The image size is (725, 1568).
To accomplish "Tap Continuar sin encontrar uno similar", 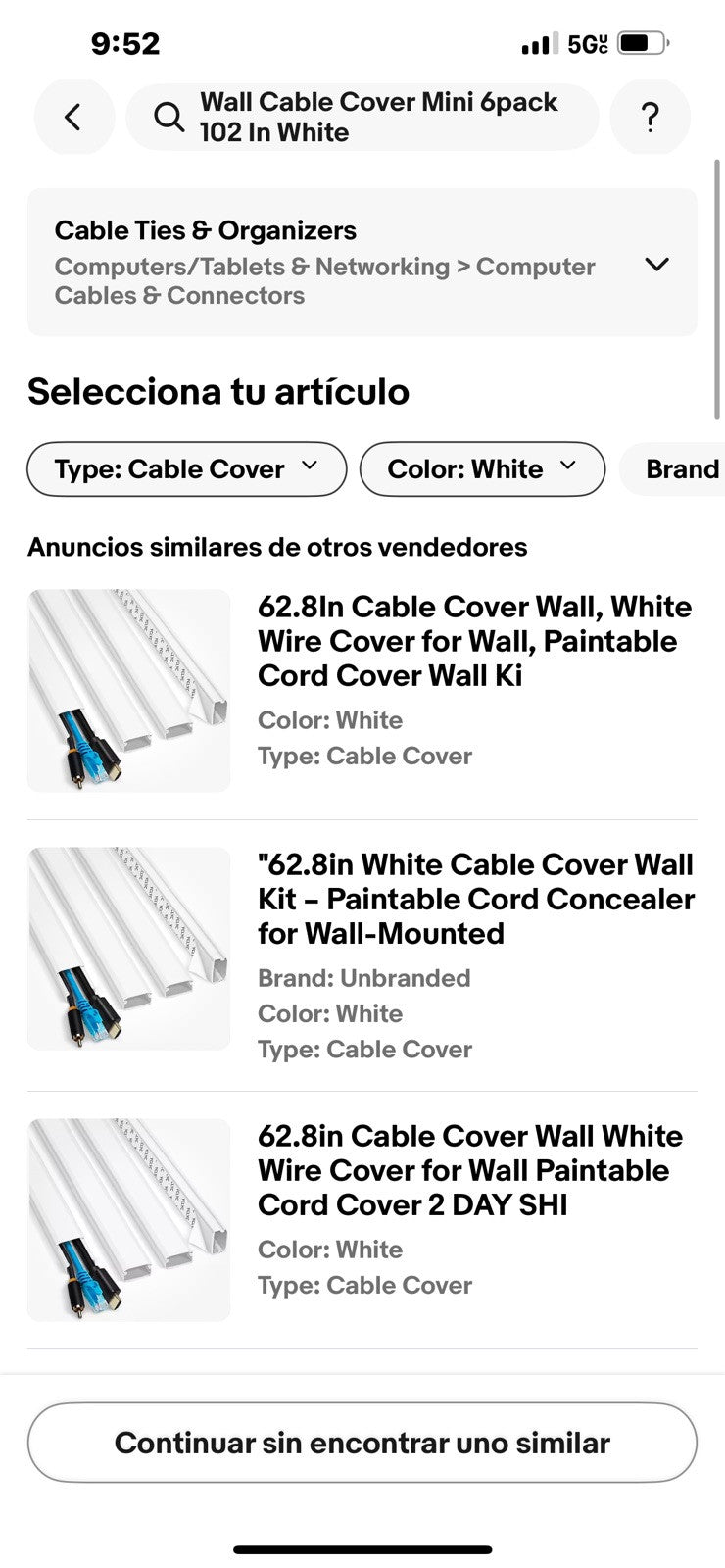I will pyautogui.click(x=362, y=1443).
